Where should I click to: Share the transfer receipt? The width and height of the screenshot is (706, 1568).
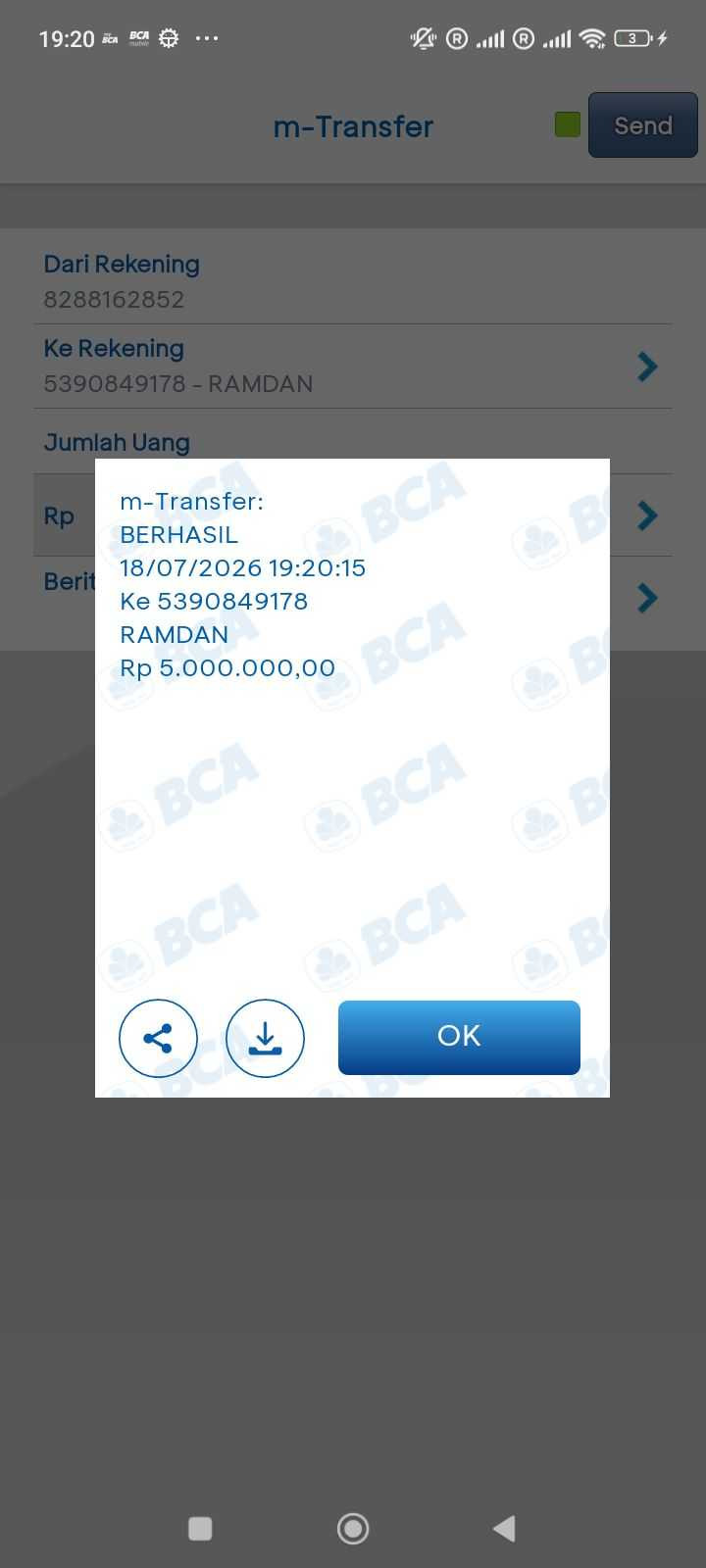158,1038
